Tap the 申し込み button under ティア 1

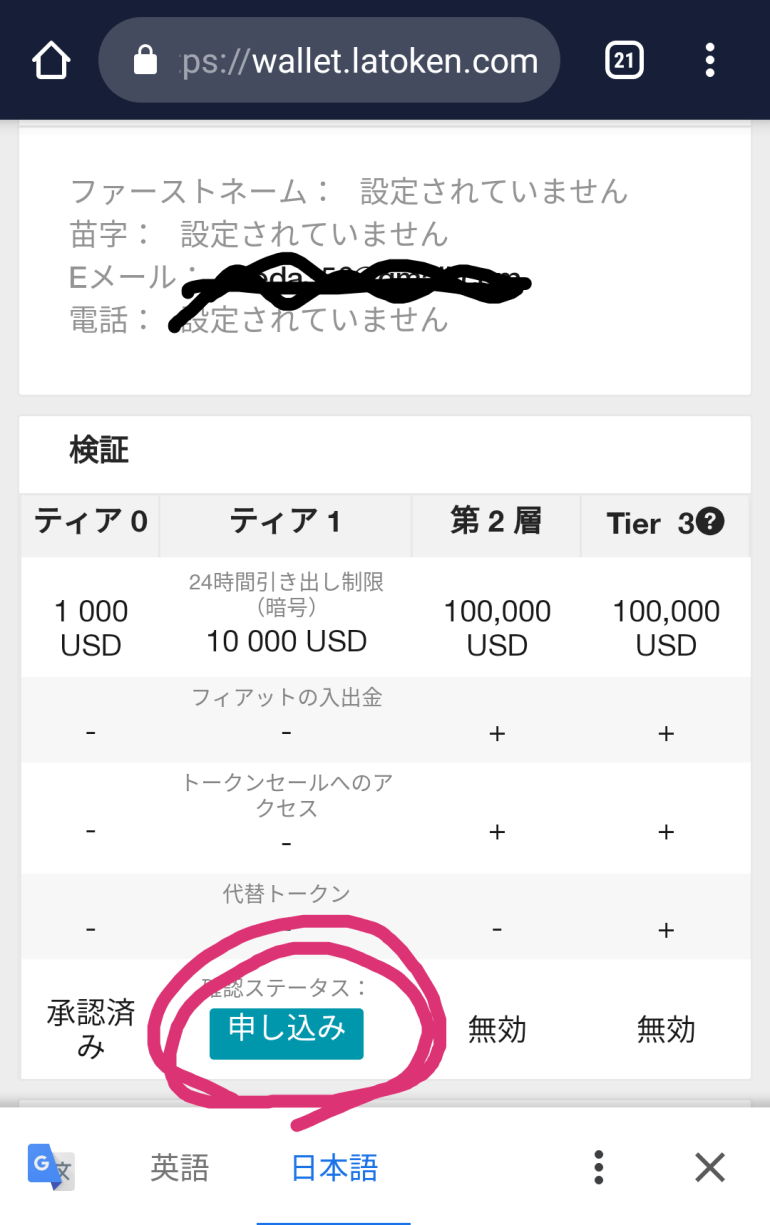[286, 1032]
